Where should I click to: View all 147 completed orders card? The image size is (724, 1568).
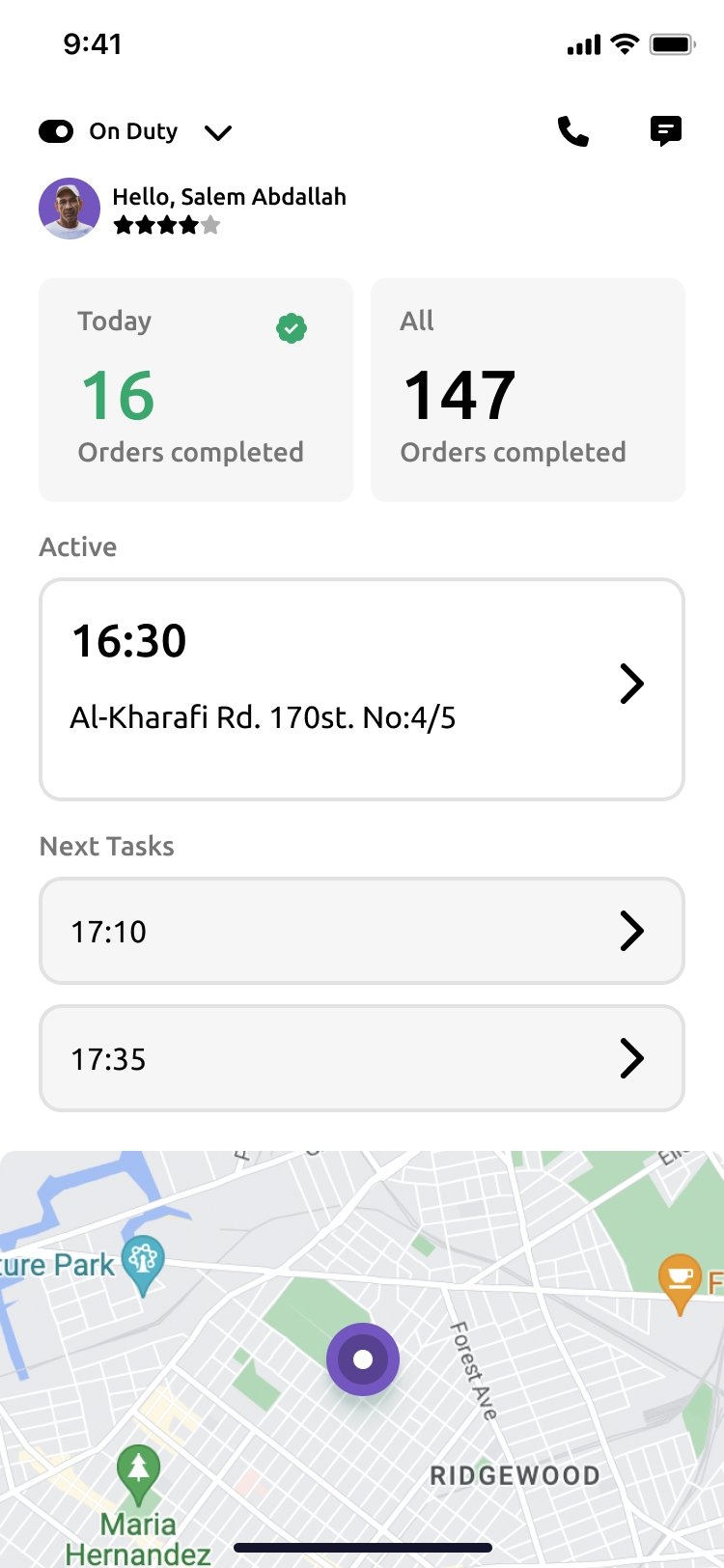528,390
